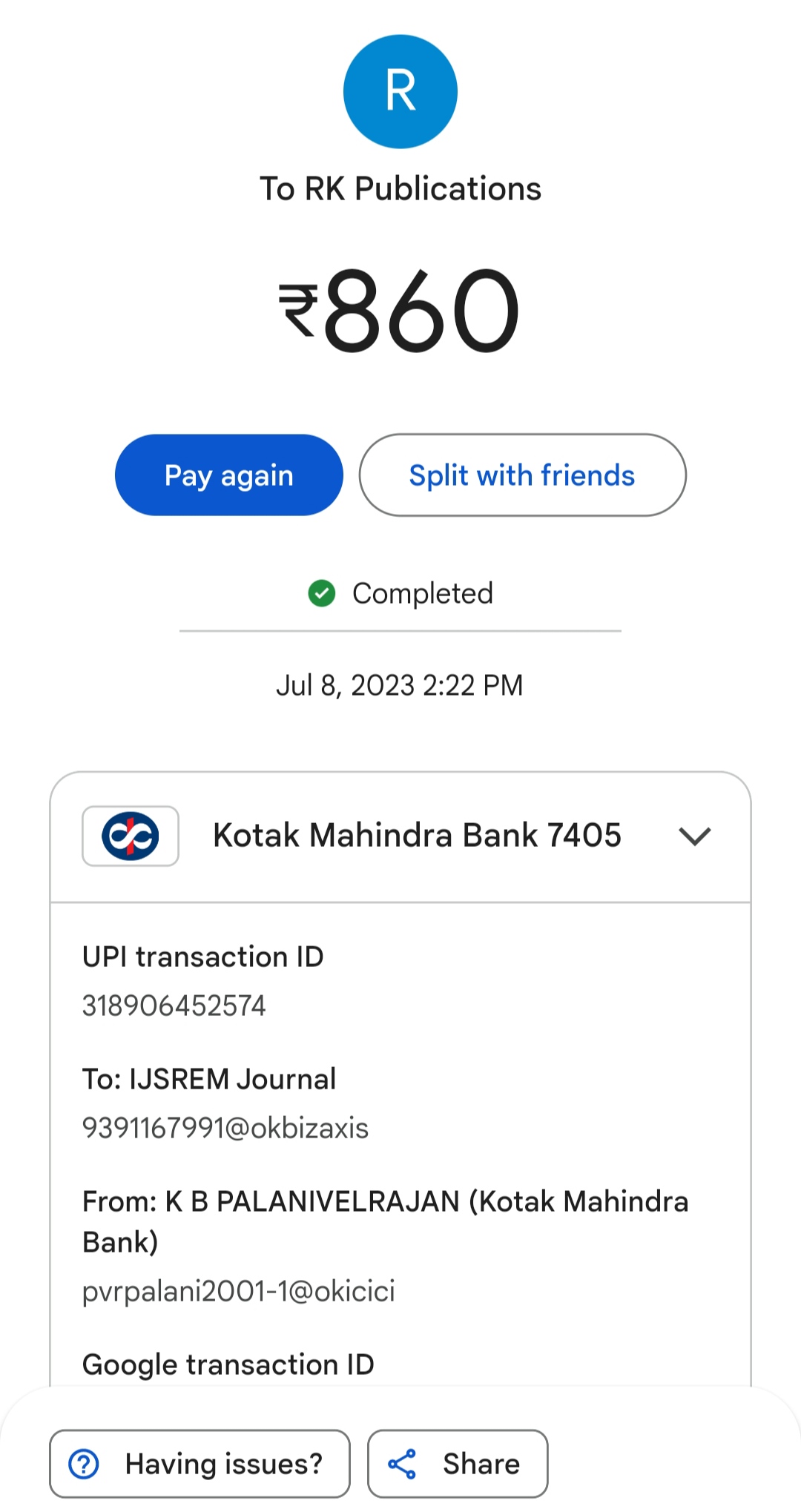801x1512 pixels.
Task: Expand the Kotak Mahindra Bank 7405 details
Action: click(694, 836)
